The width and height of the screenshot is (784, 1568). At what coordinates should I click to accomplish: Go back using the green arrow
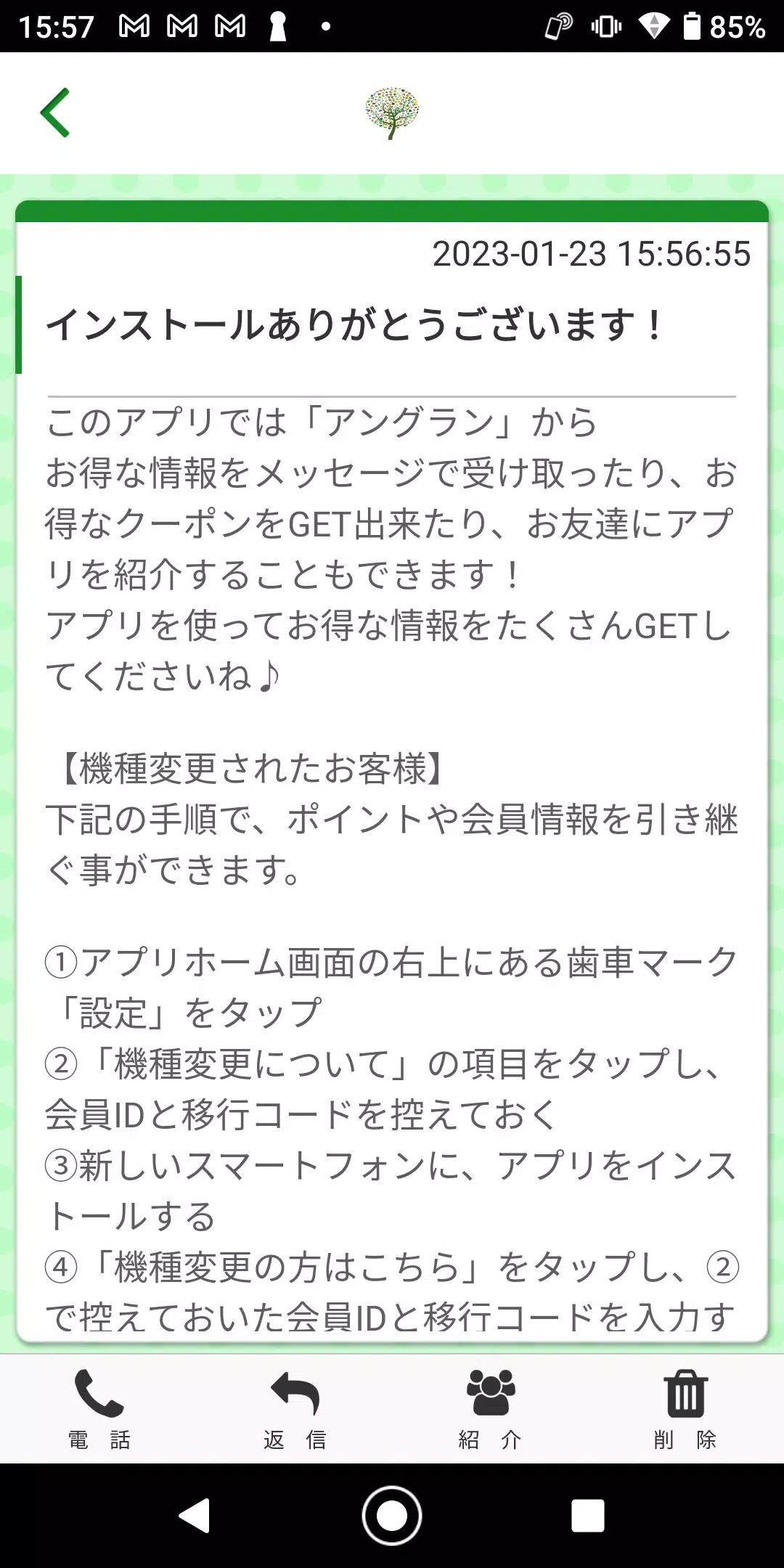coord(55,113)
